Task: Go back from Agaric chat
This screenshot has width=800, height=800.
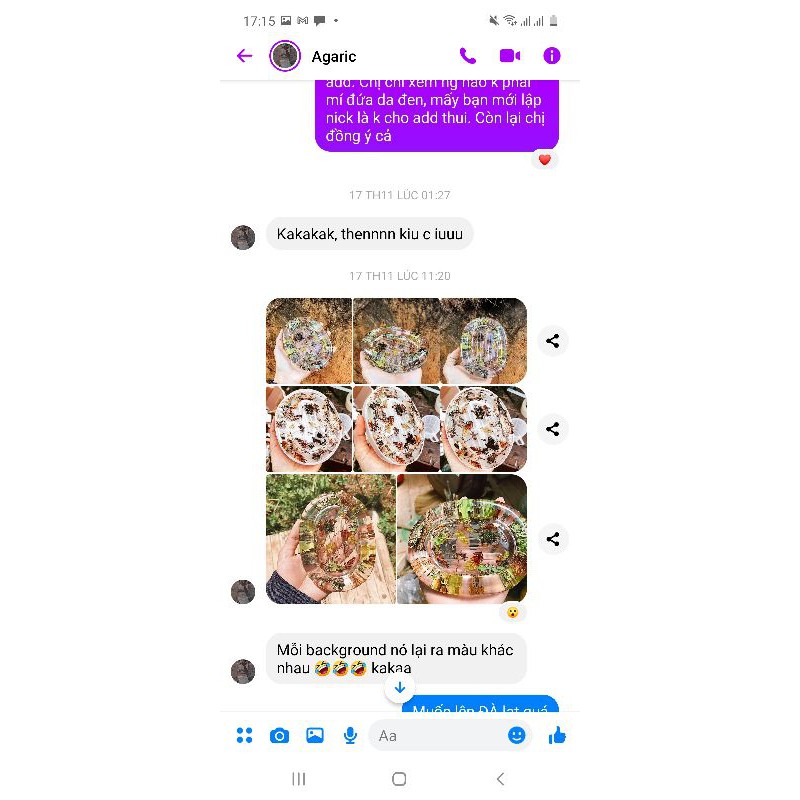Action: pyautogui.click(x=245, y=56)
